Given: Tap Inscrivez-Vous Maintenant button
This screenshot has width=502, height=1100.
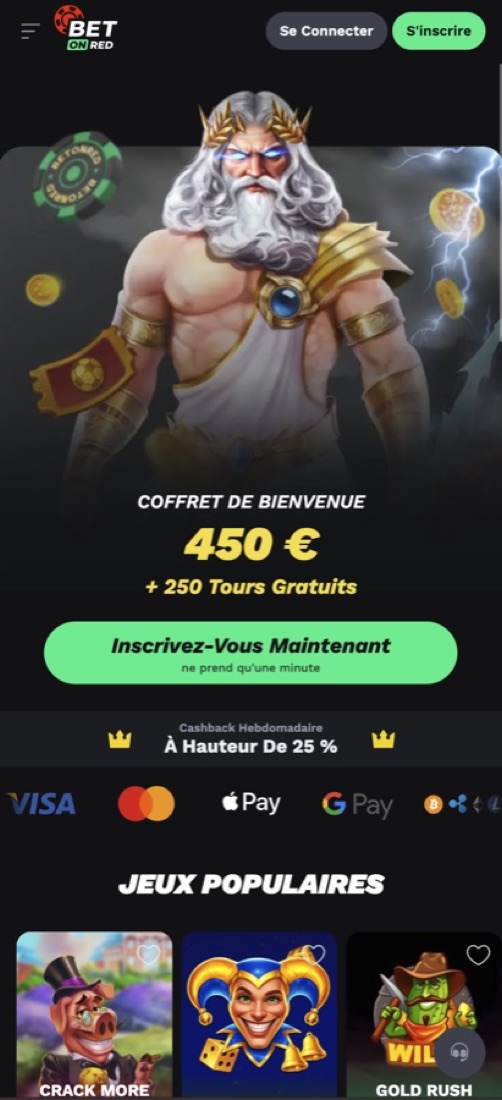Looking at the screenshot, I should tap(250, 652).
